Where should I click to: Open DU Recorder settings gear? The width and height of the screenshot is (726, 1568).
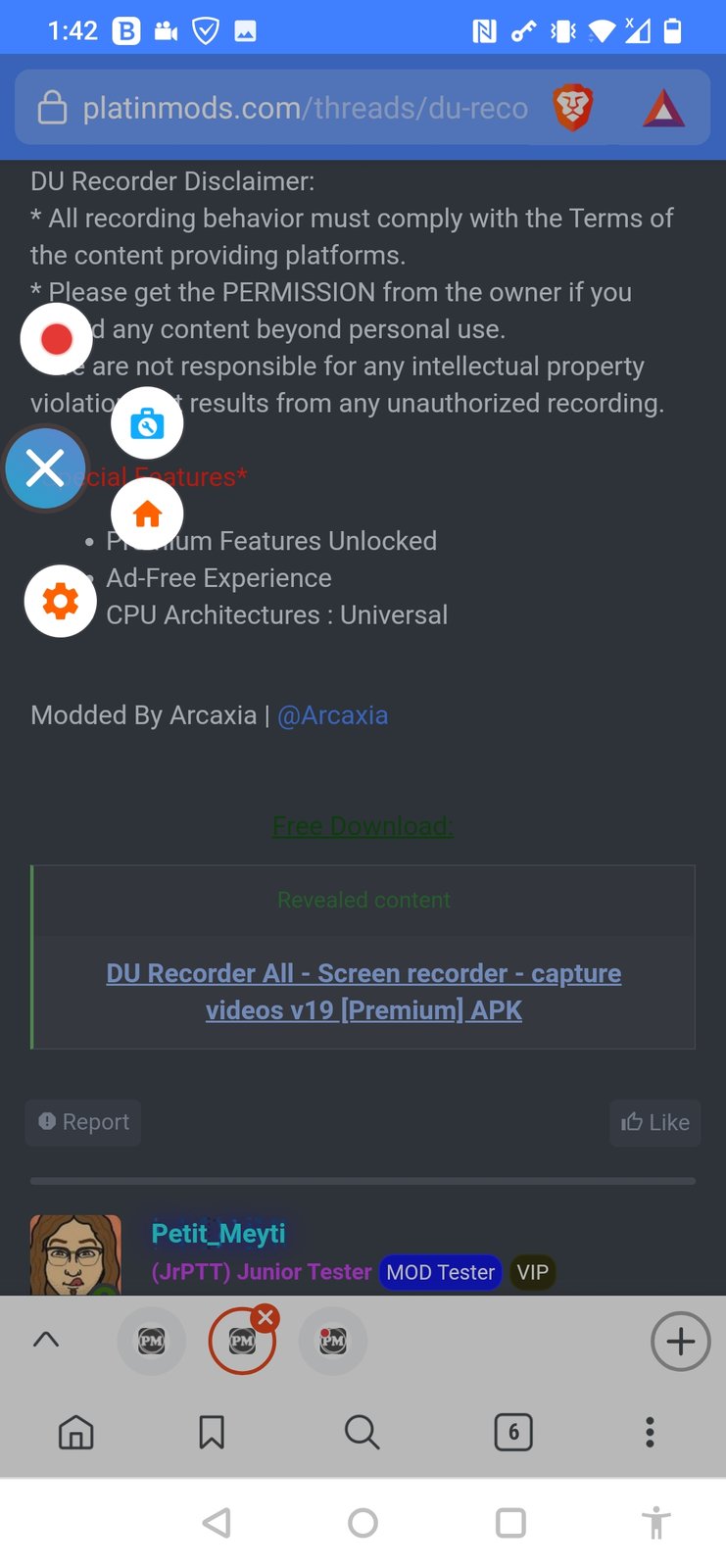pos(61,601)
